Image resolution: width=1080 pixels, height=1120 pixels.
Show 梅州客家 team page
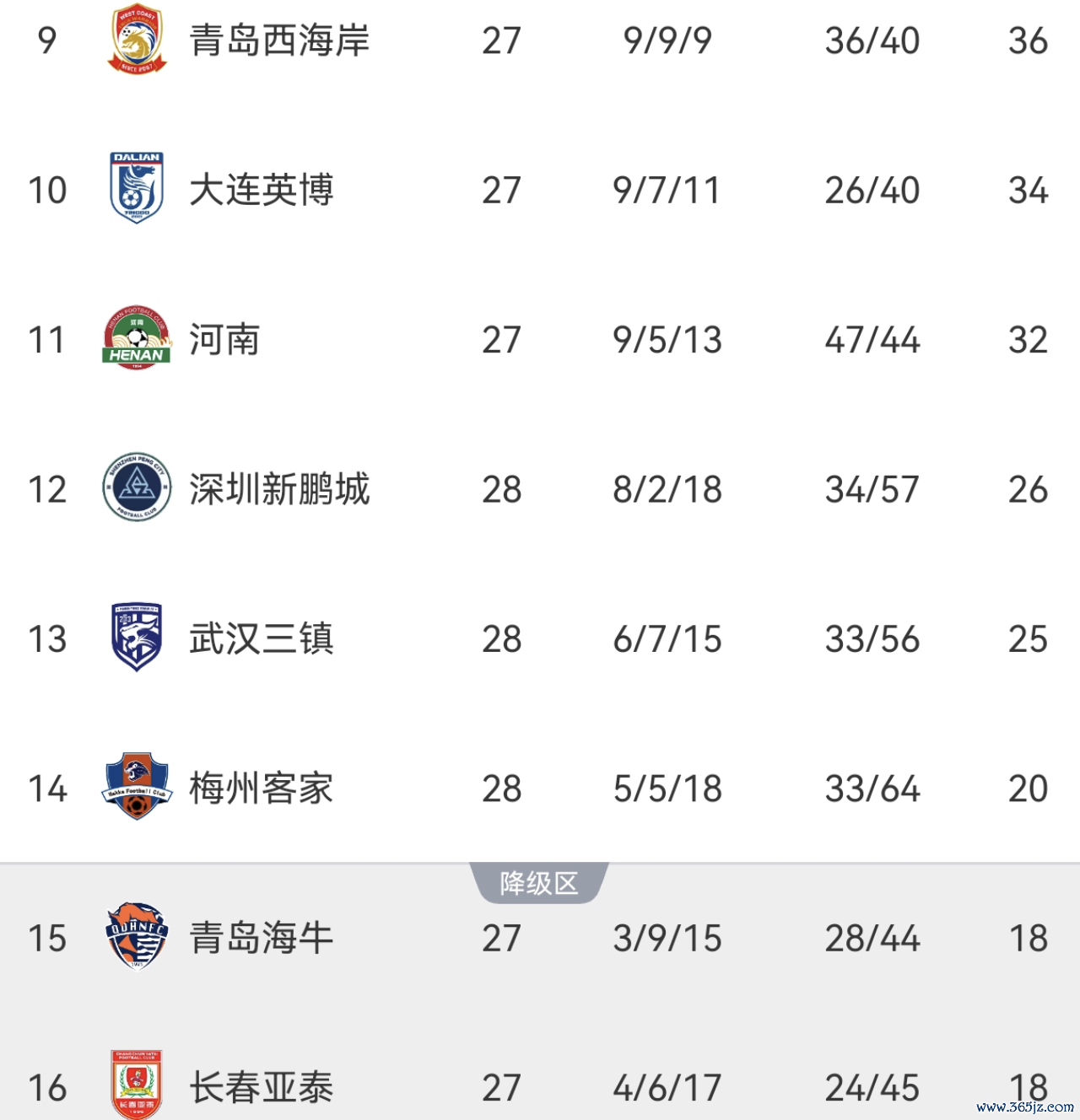click(262, 789)
